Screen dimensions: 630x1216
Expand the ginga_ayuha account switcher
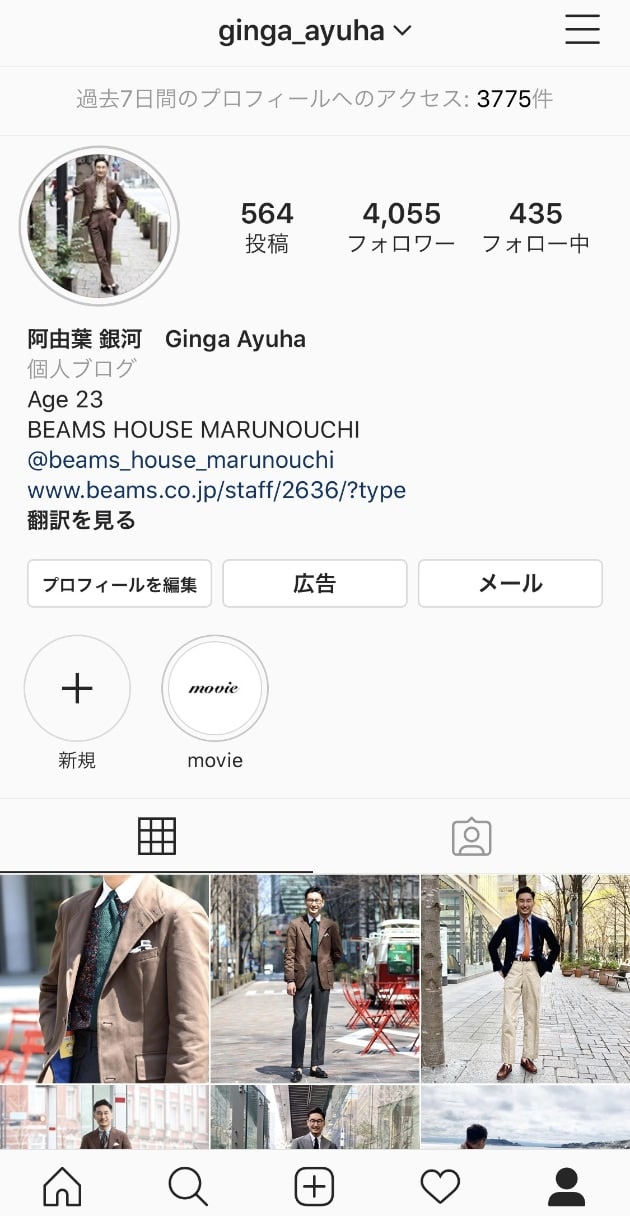tap(314, 31)
